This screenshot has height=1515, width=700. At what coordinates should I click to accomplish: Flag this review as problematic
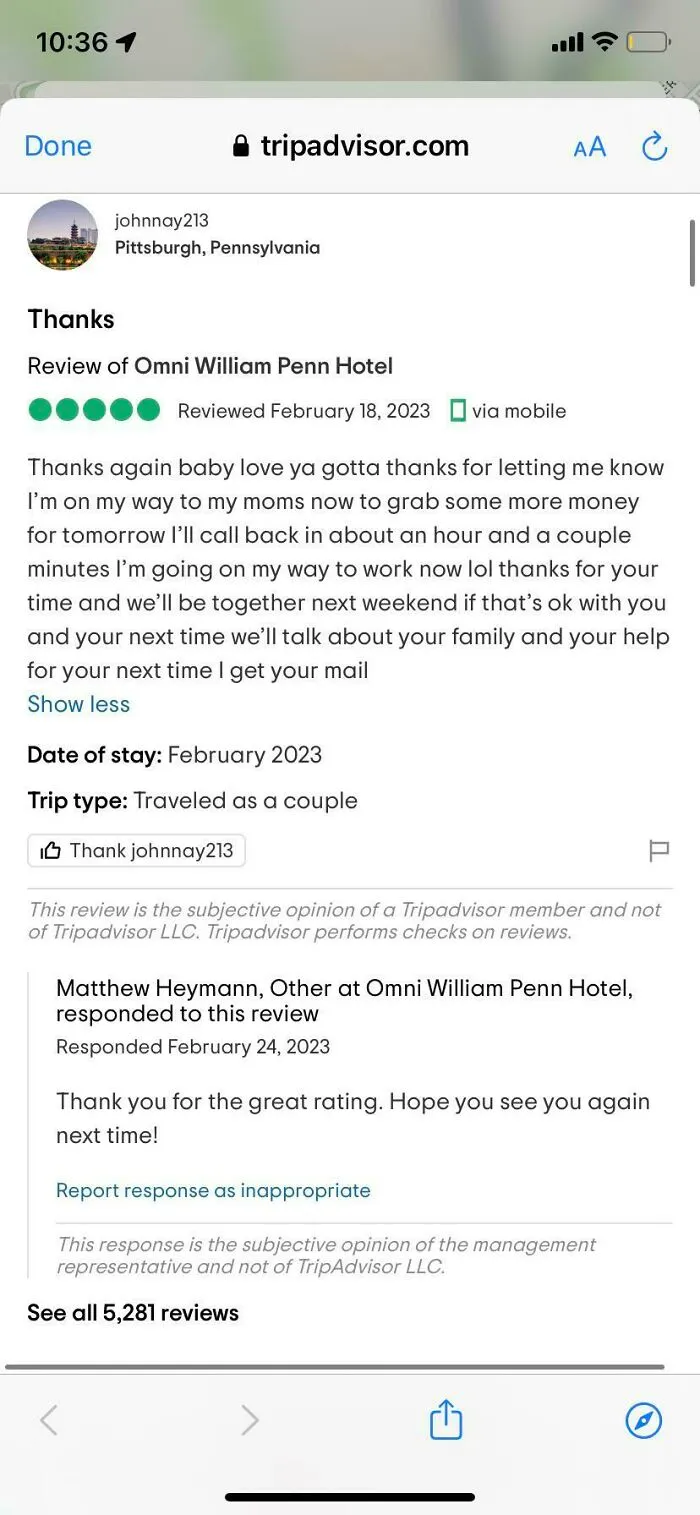[659, 851]
